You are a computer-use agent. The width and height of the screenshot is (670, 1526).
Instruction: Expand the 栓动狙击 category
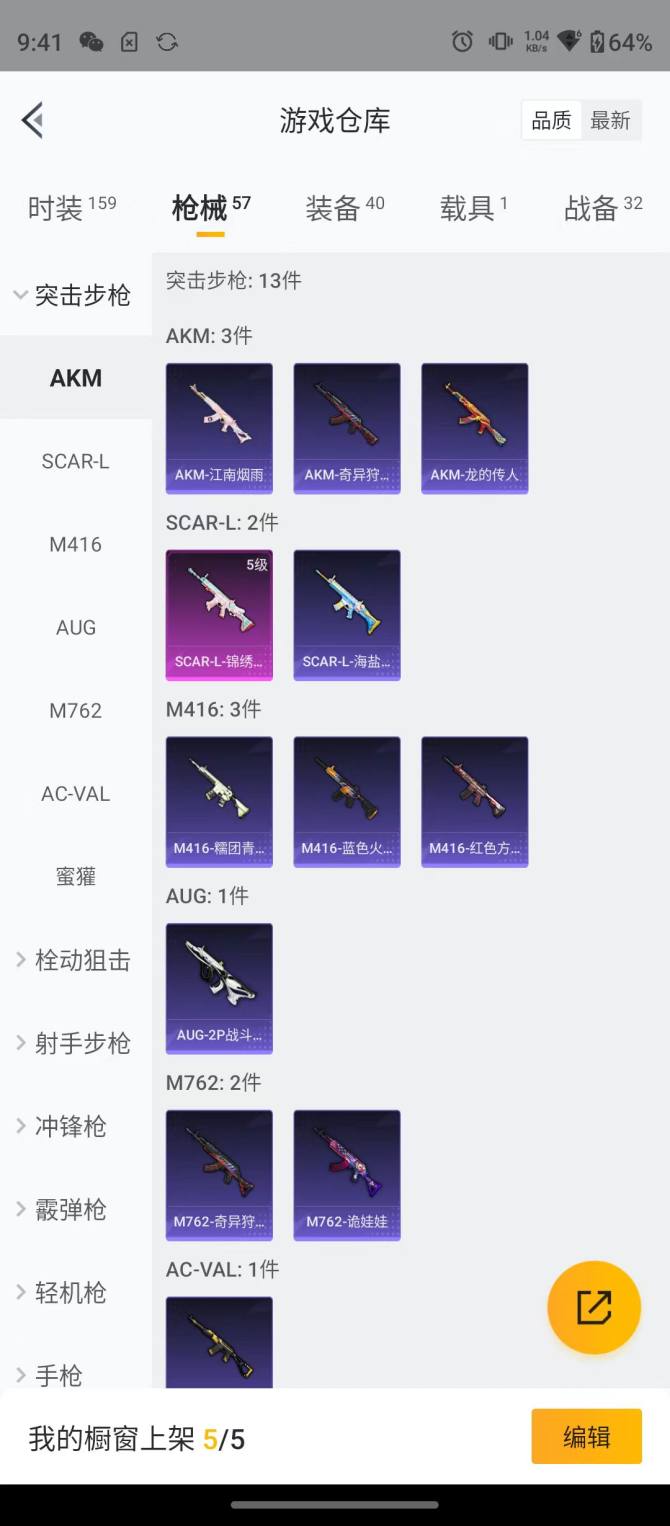[x=74, y=960]
